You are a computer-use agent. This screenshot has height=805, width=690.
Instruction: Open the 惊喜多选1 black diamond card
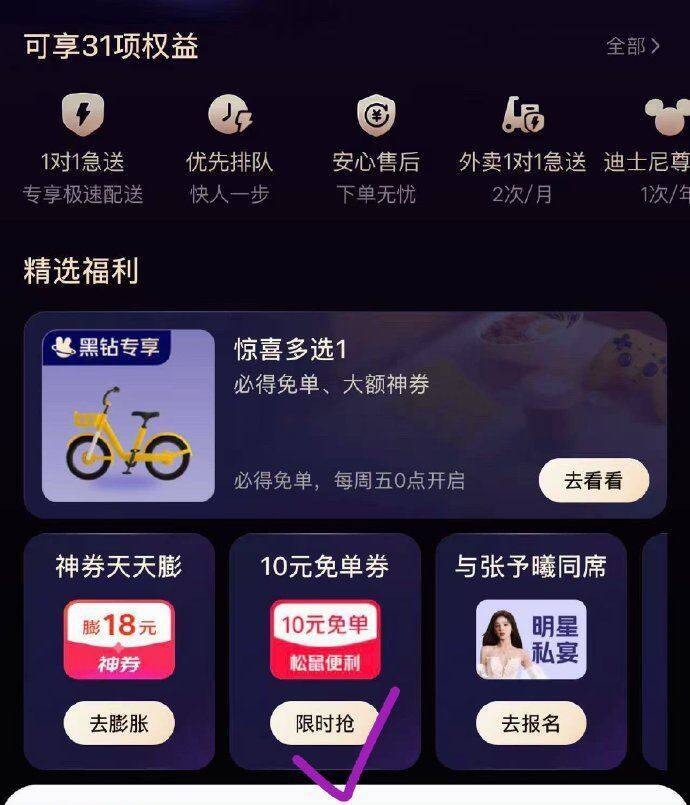coord(344,414)
